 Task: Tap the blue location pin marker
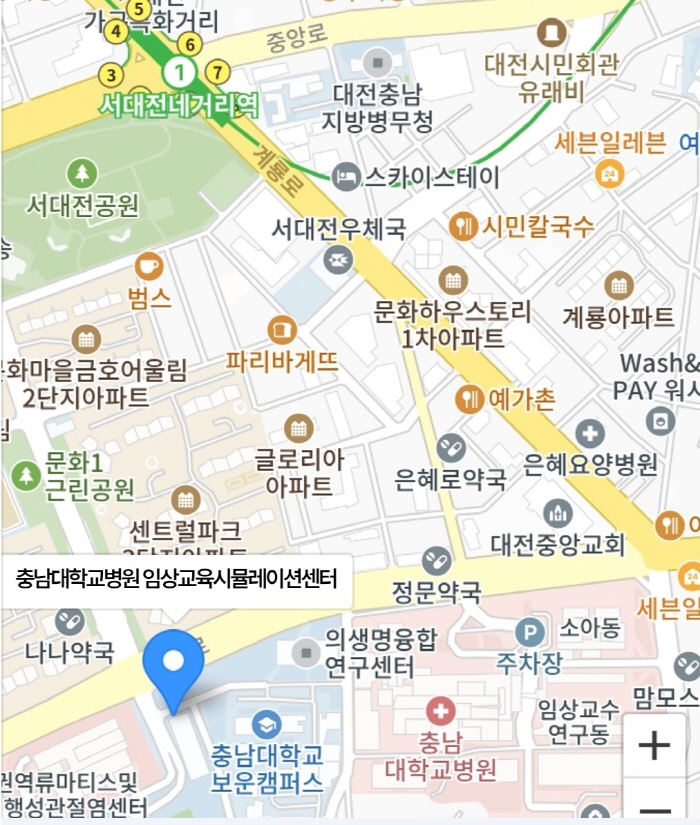tap(174, 662)
